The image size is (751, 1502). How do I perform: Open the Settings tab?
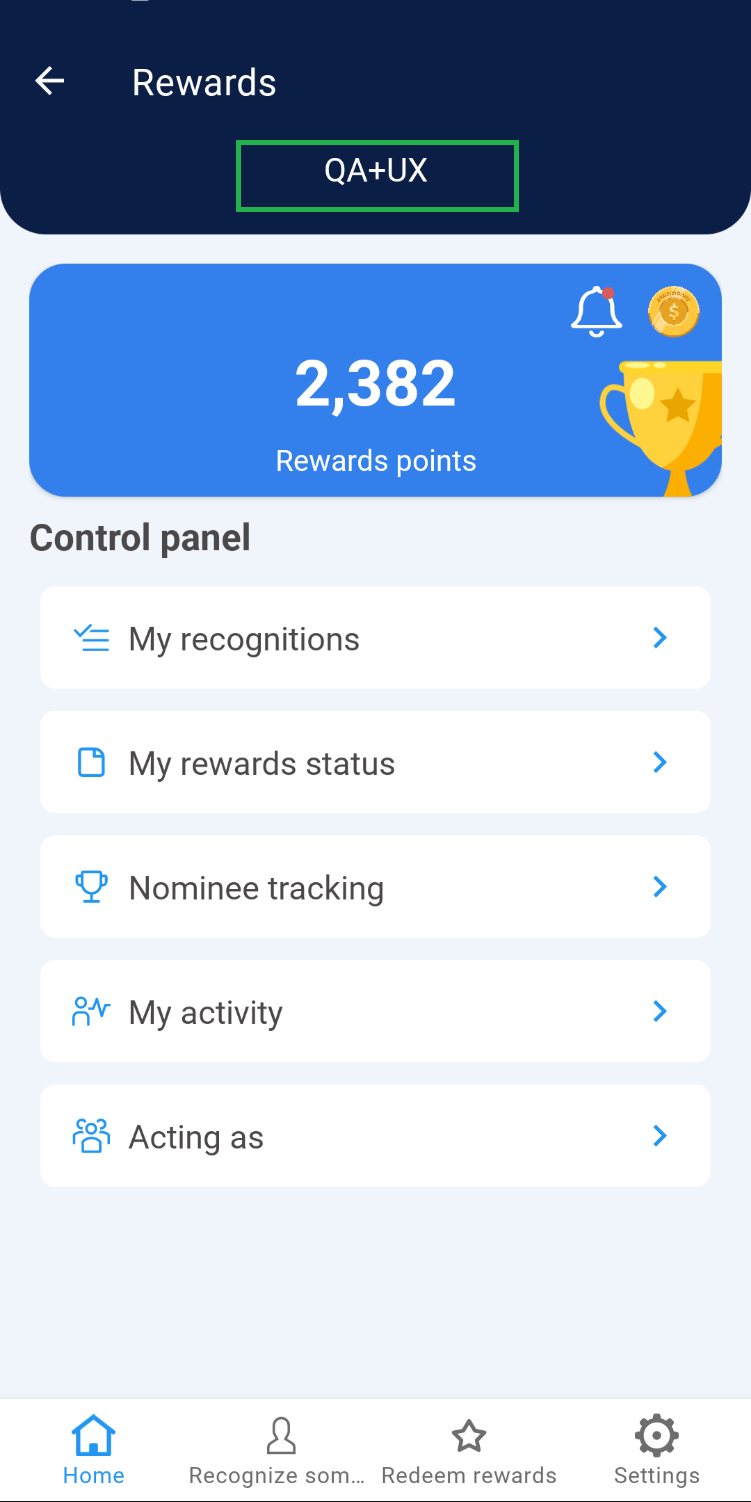[x=656, y=1451]
